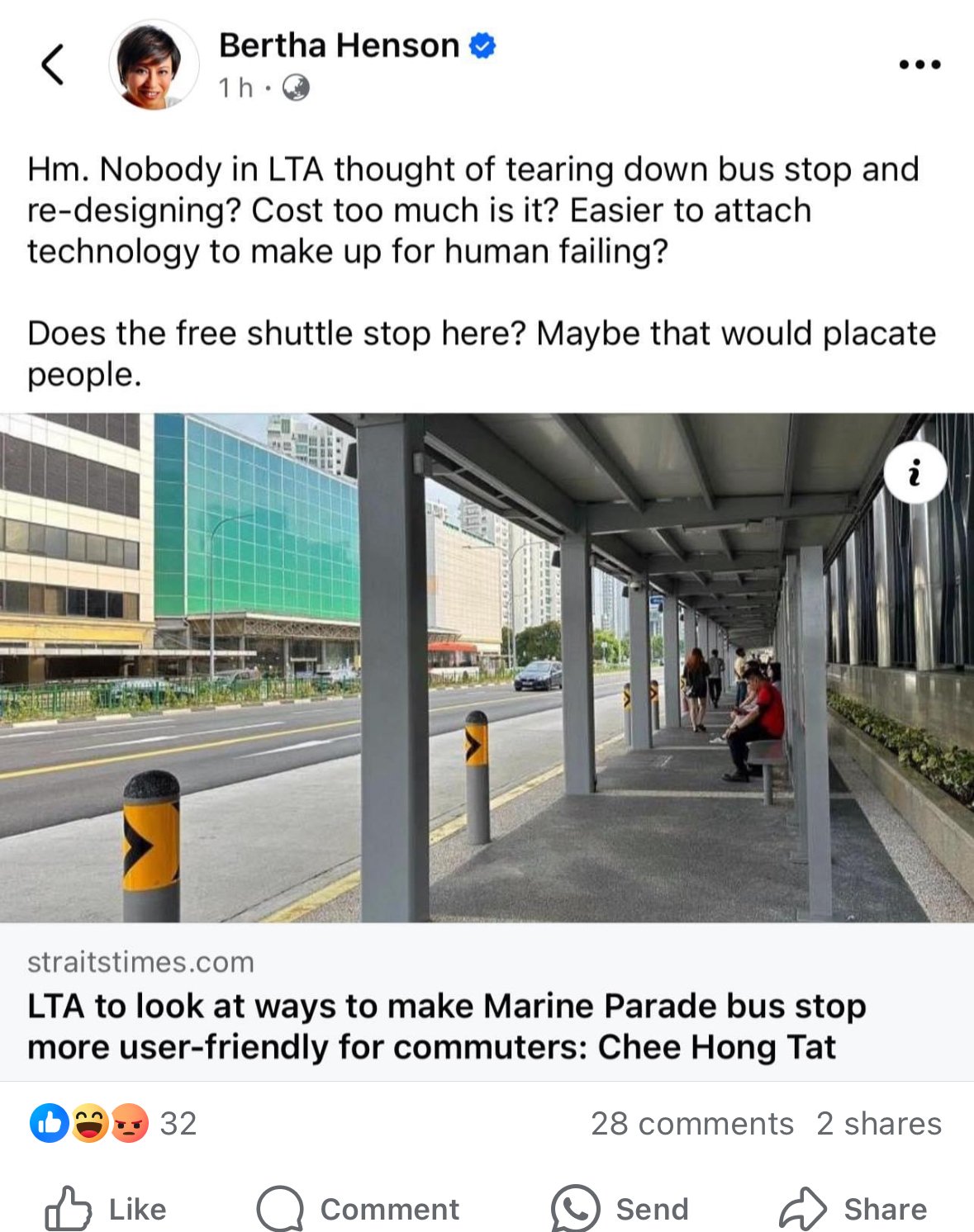This screenshot has height=1232, width=974.
Task: View the 28 comments
Action: tap(691, 1124)
